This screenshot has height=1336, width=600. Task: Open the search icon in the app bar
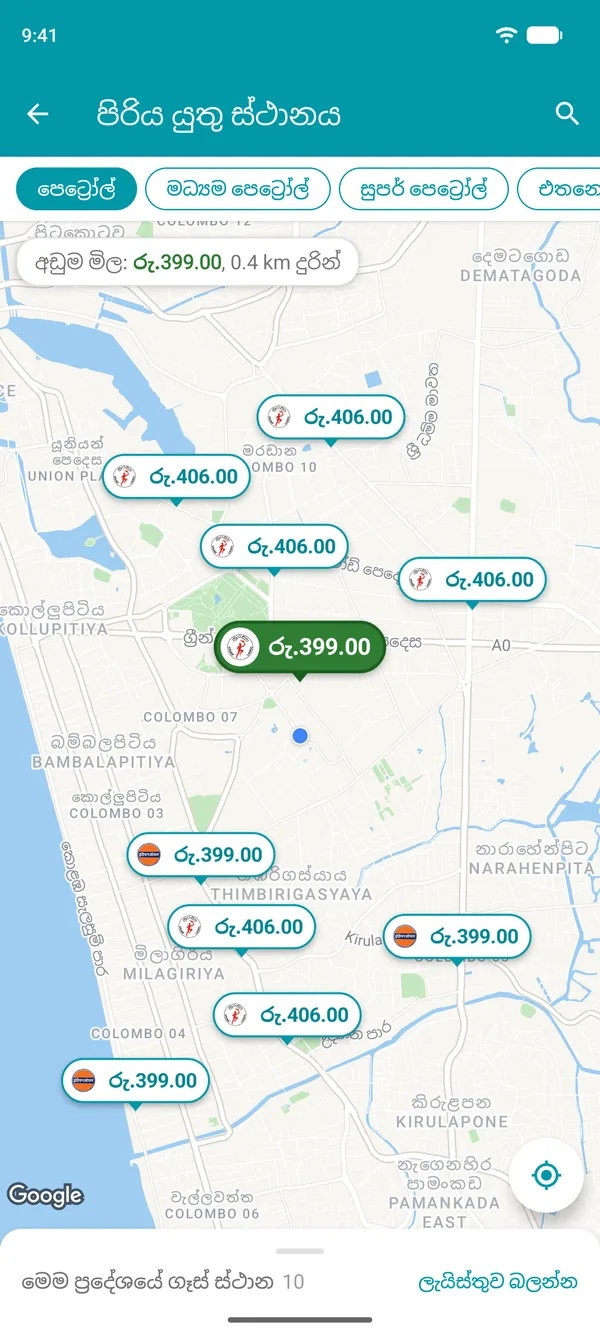tap(567, 114)
